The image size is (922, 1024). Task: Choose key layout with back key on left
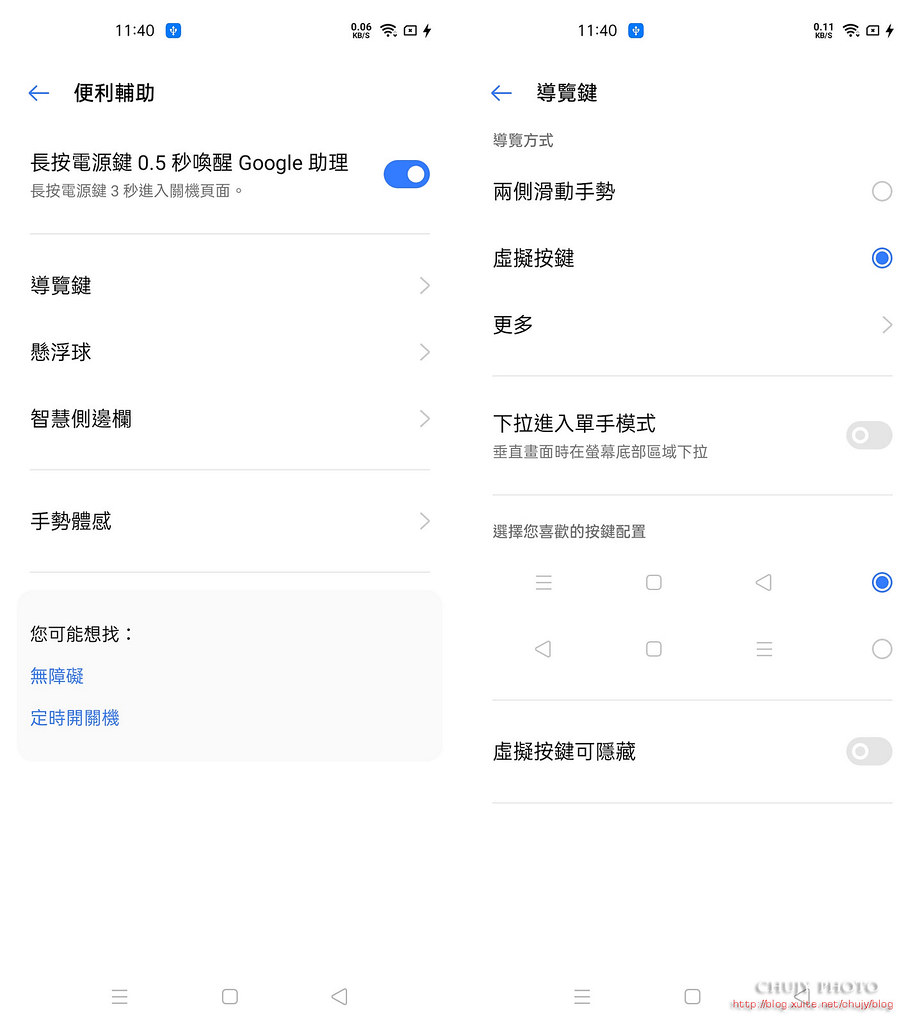[881, 649]
